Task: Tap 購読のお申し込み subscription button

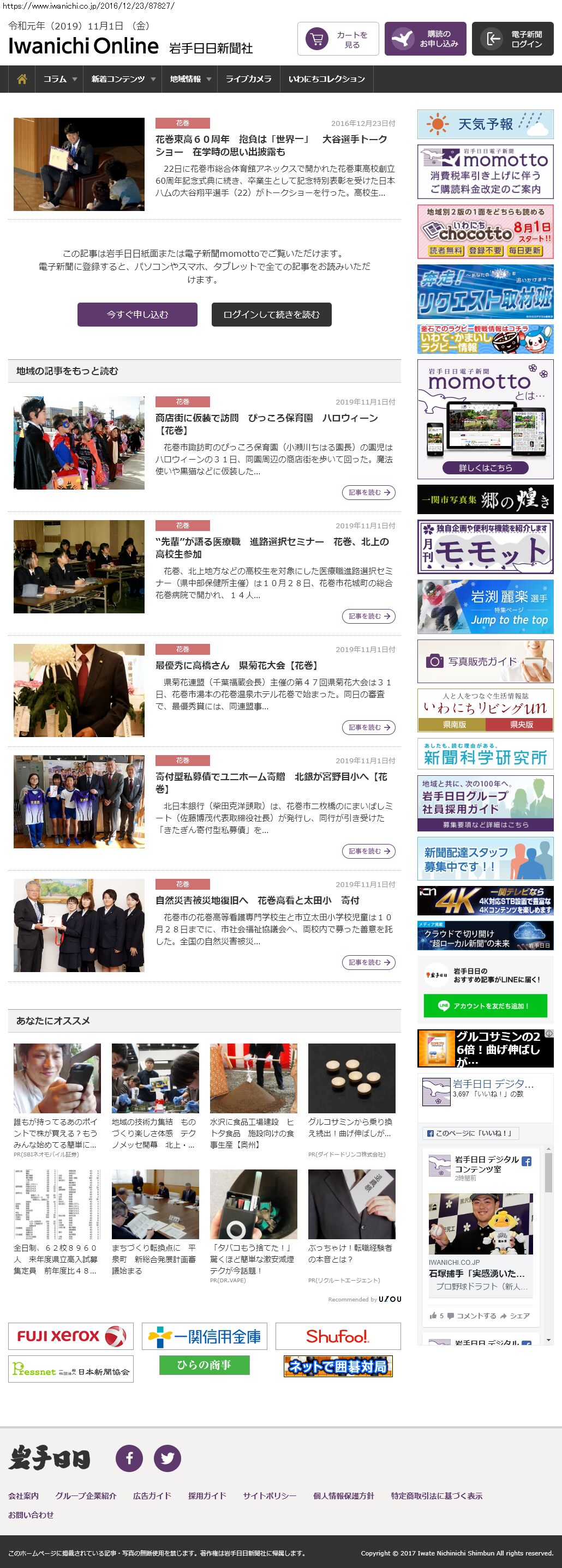Action: [425, 39]
